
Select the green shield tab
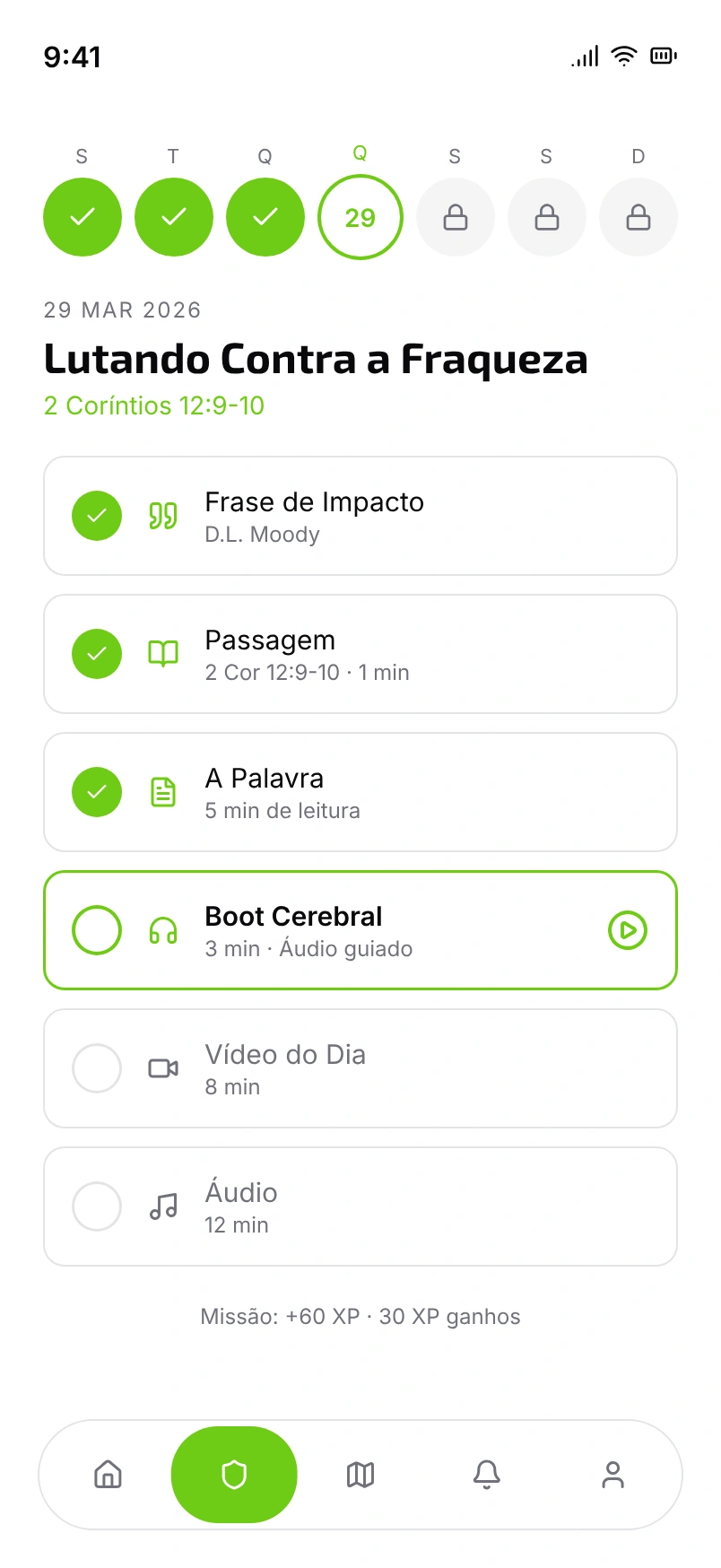[x=234, y=1475]
